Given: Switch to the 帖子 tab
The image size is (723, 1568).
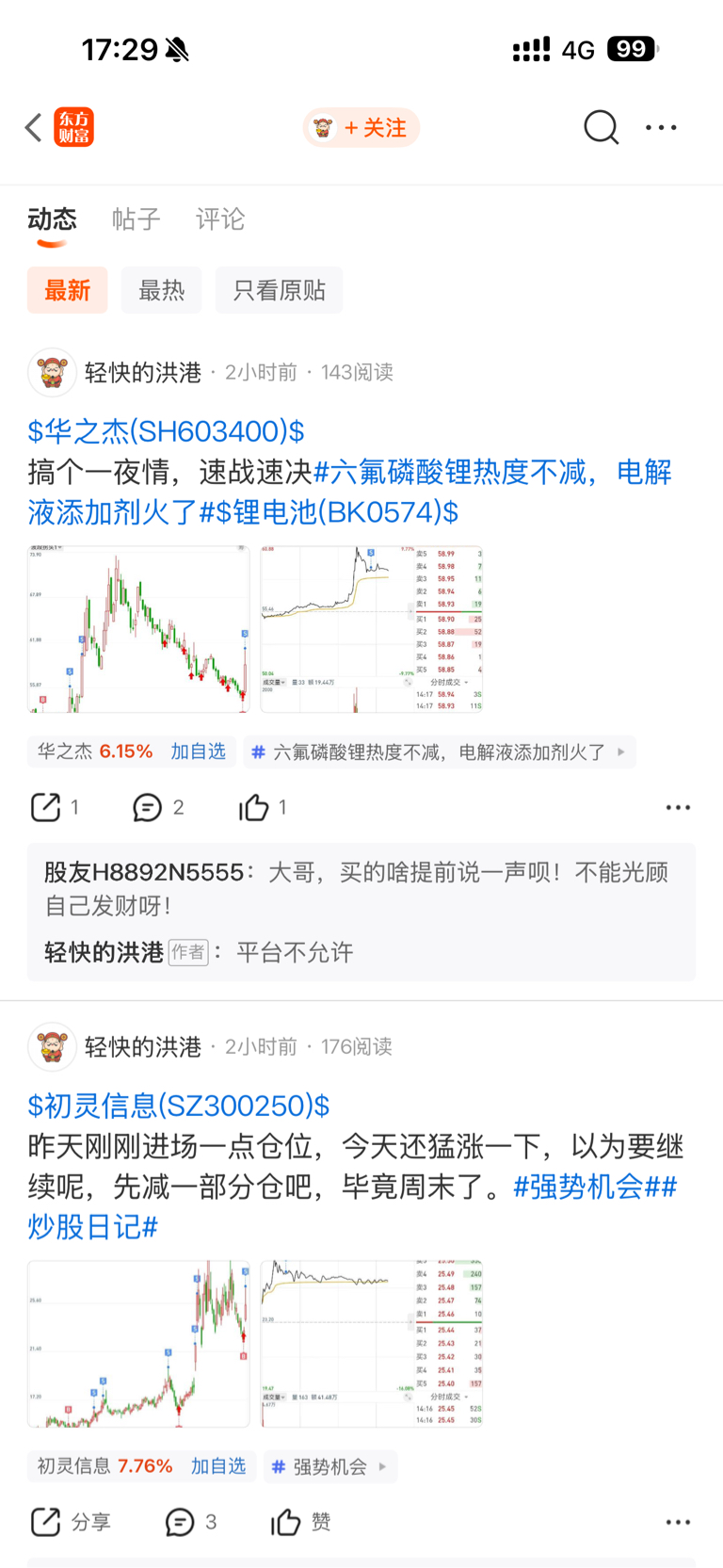Looking at the screenshot, I should click(136, 219).
